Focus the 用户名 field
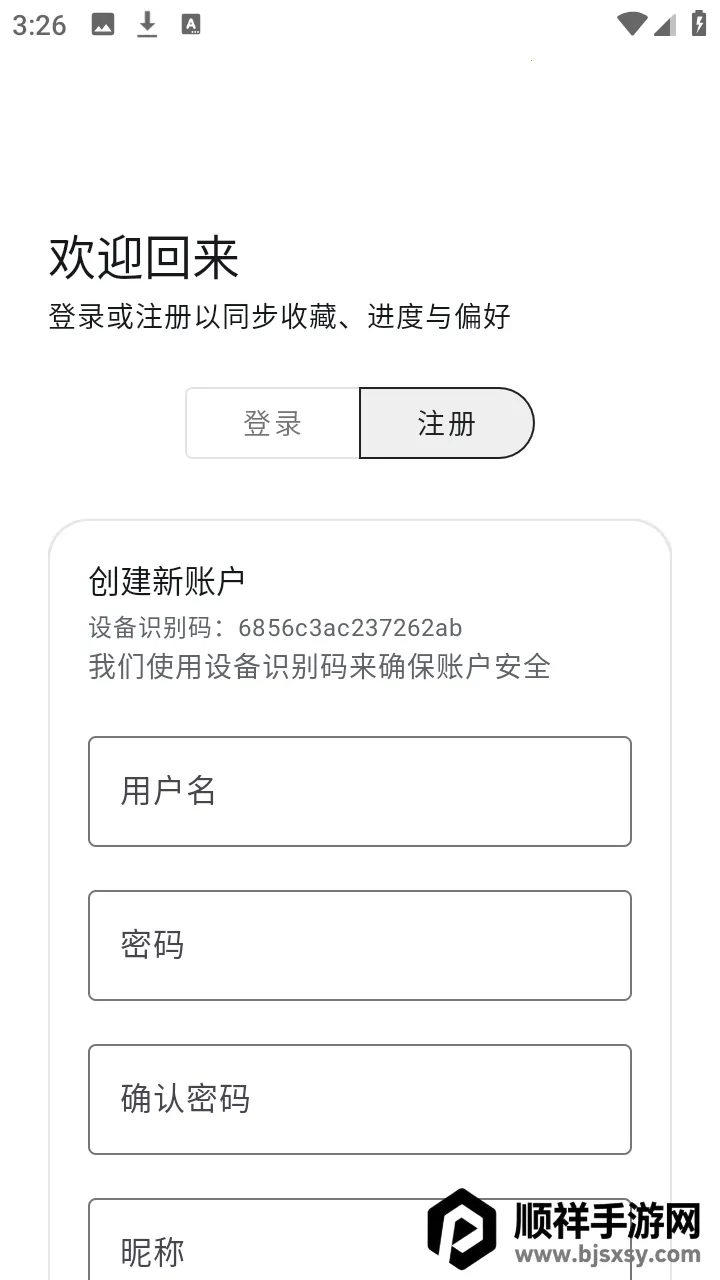The height and width of the screenshot is (1280, 720). (360, 791)
